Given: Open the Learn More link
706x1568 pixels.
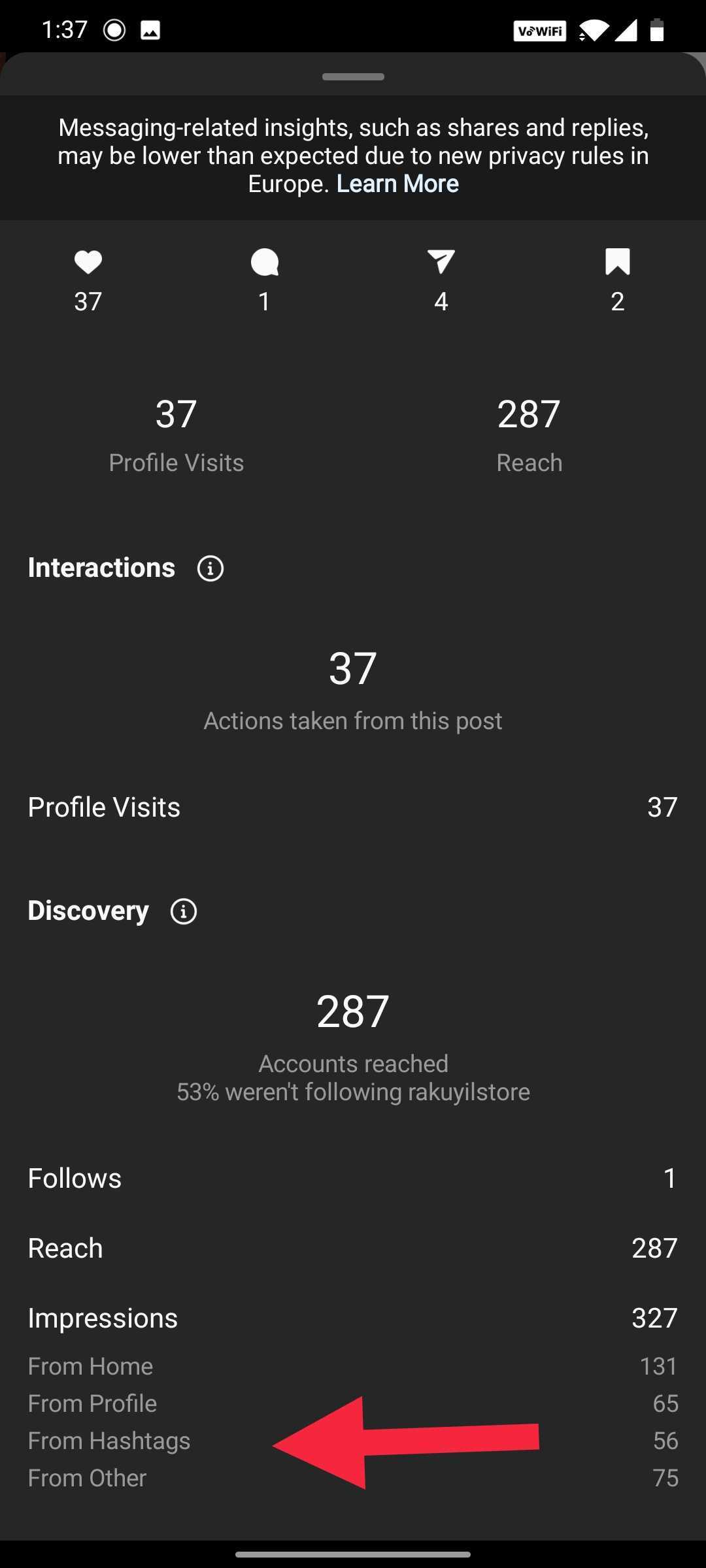Looking at the screenshot, I should [x=397, y=184].
